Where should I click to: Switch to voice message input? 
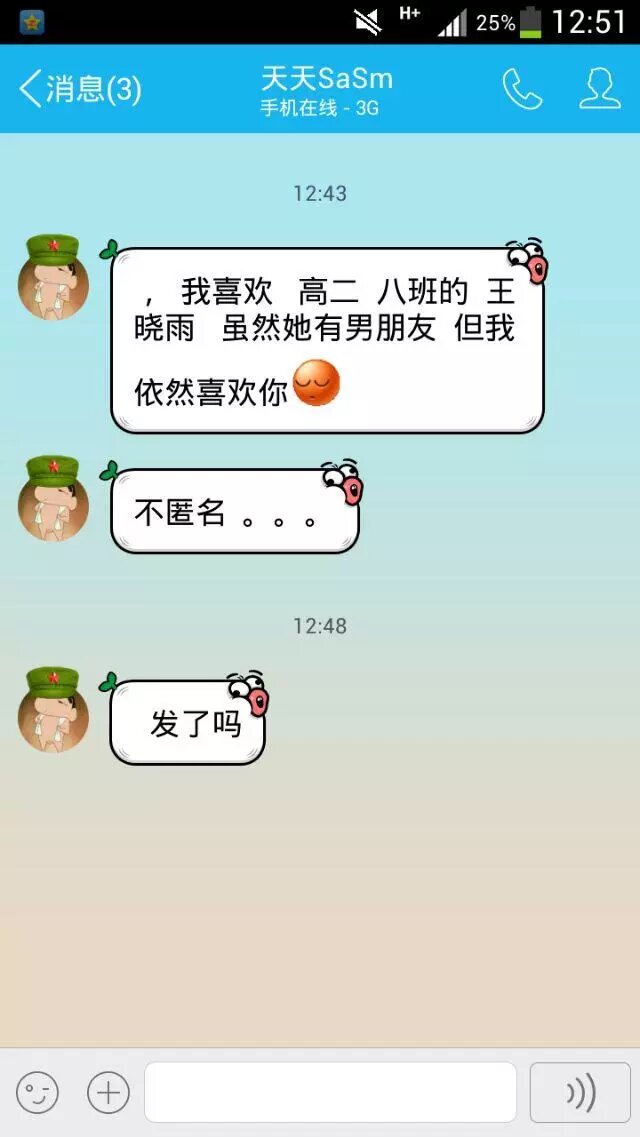pyautogui.click(x=580, y=1092)
